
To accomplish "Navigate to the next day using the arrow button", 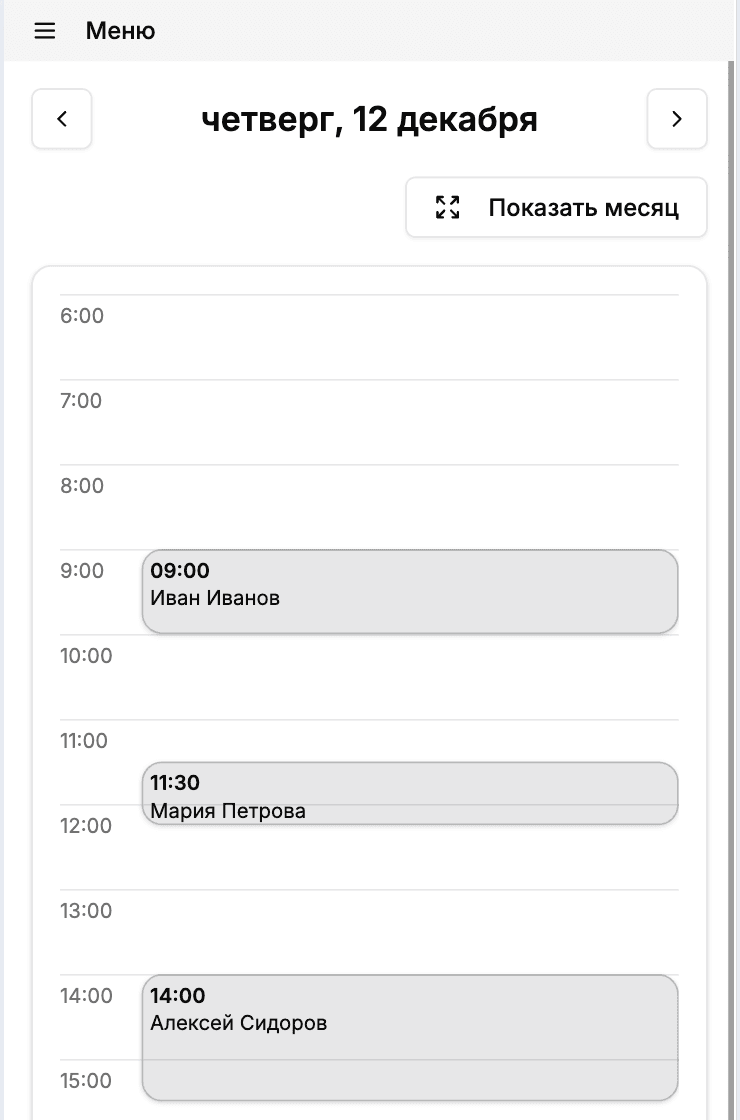I will [677, 118].
